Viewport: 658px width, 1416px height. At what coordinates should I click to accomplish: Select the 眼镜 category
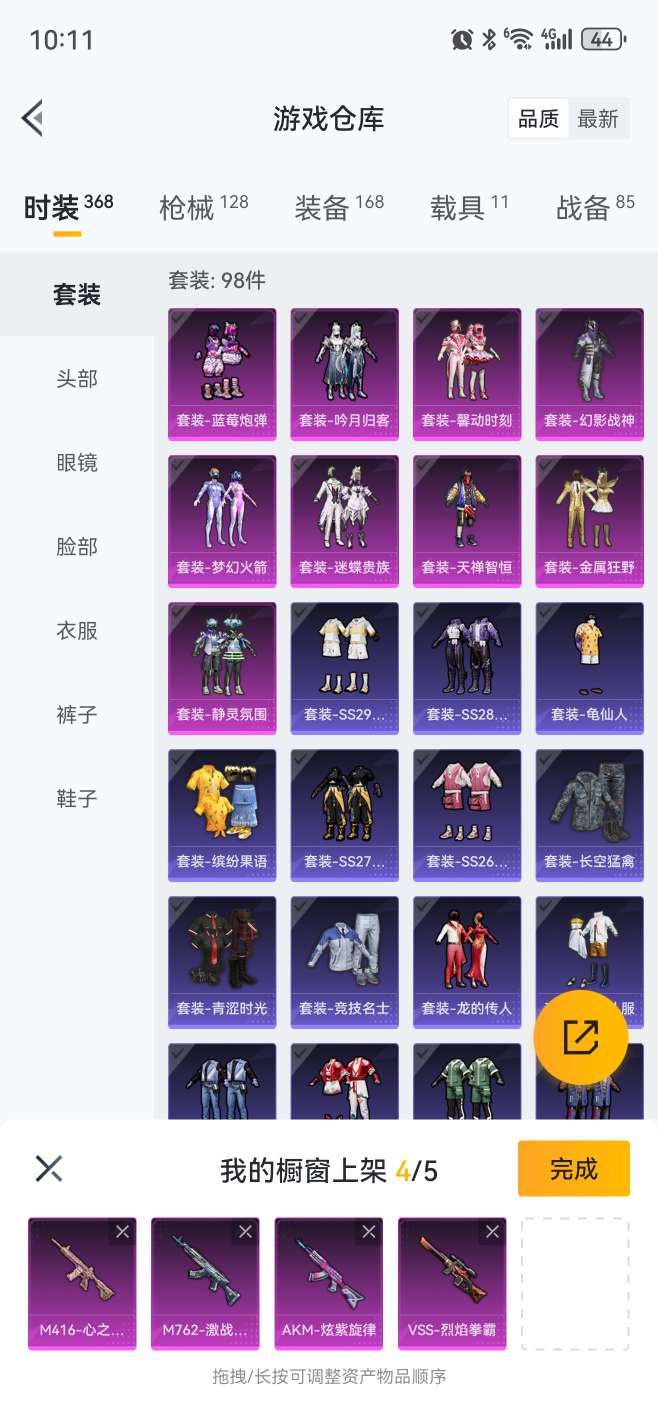(x=77, y=463)
